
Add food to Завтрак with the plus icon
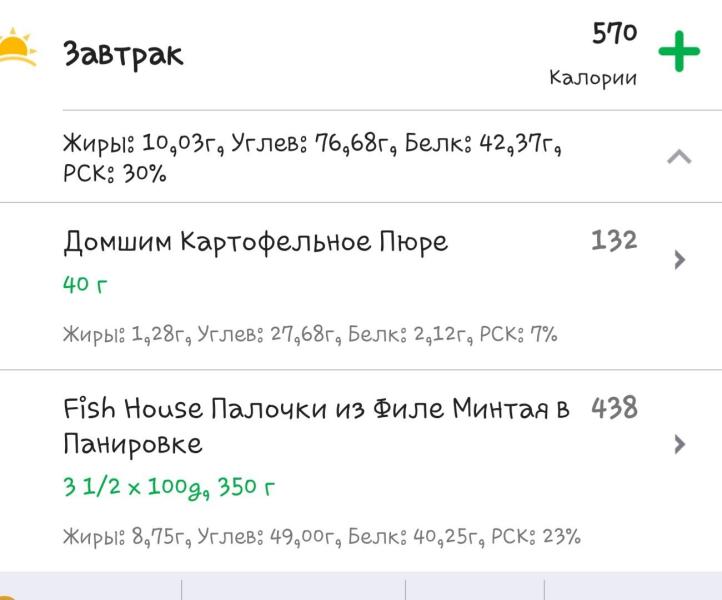(679, 51)
